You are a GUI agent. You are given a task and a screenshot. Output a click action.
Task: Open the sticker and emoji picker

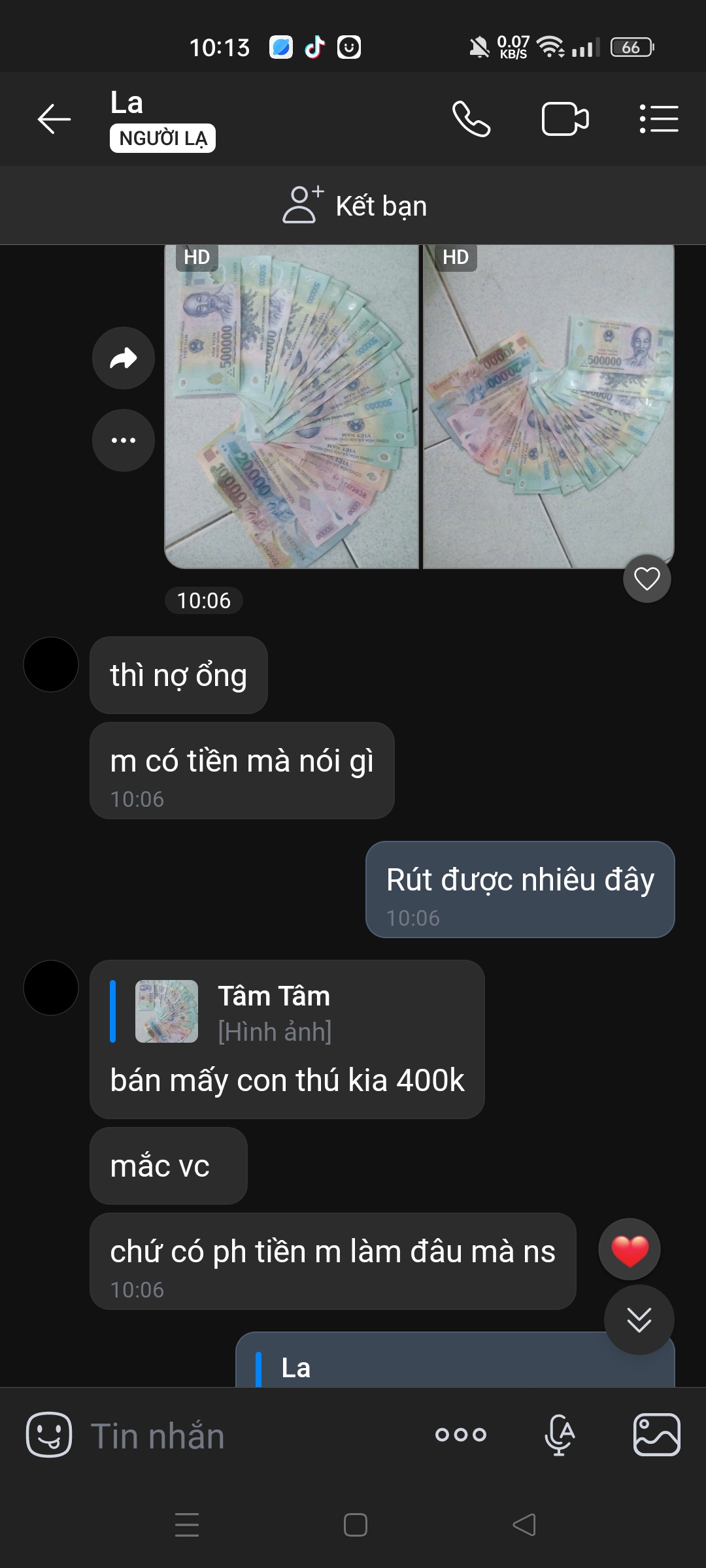point(49,1435)
